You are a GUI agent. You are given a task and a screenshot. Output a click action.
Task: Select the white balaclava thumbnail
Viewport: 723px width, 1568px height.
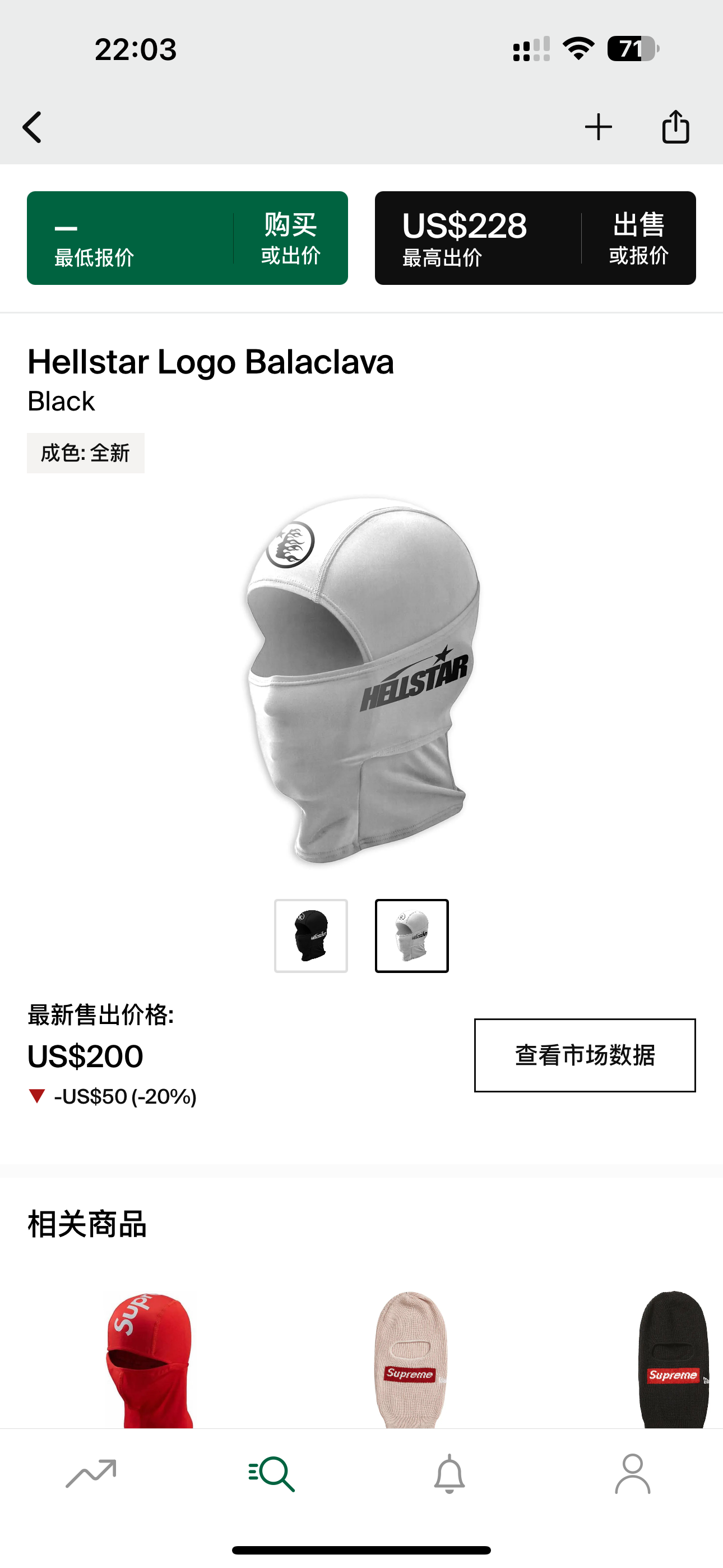click(x=412, y=935)
